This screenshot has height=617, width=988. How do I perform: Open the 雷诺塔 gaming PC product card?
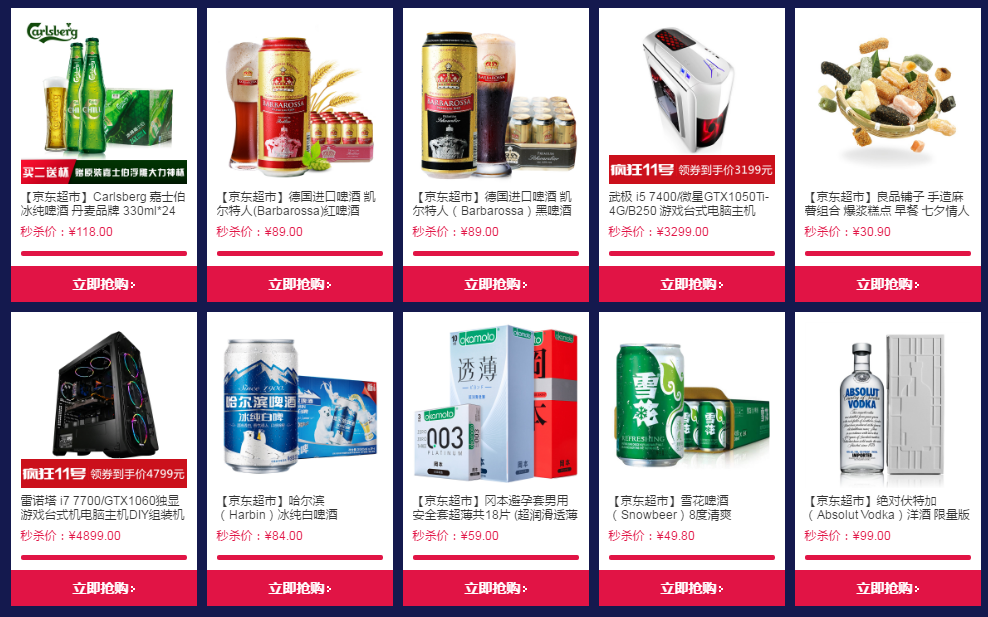pyautogui.click(x=103, y=400)
